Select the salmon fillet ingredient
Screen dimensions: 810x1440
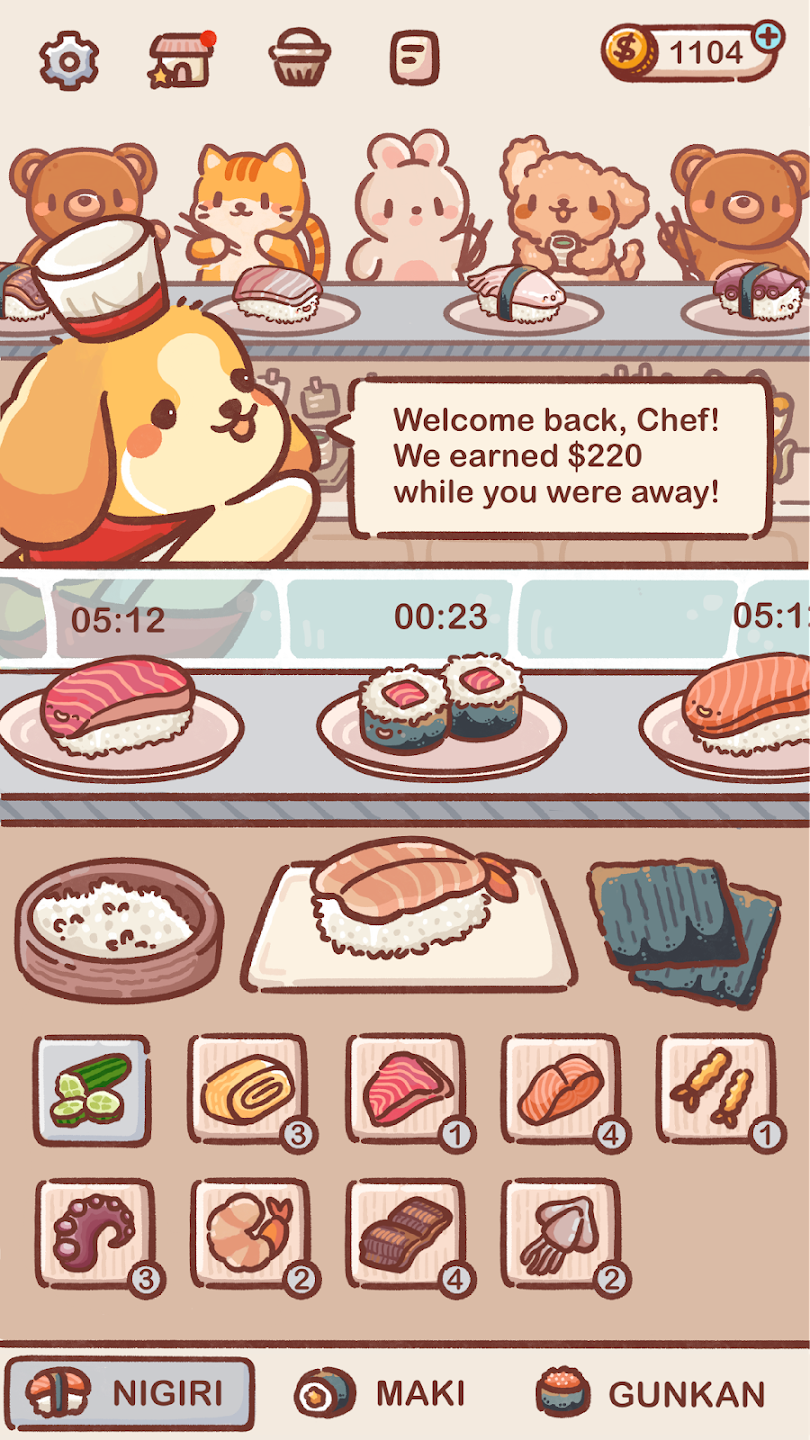561,1090
